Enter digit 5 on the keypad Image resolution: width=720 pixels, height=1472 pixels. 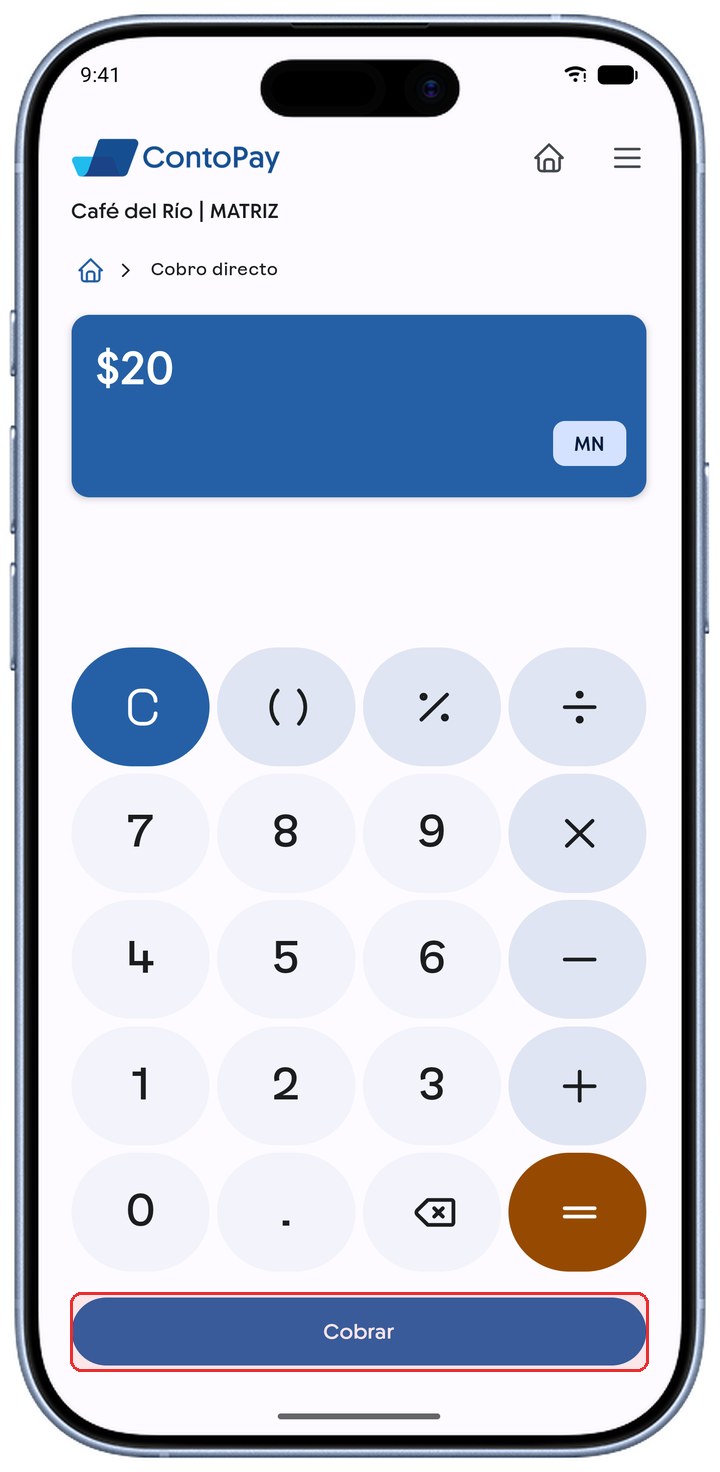pos(286,959)
